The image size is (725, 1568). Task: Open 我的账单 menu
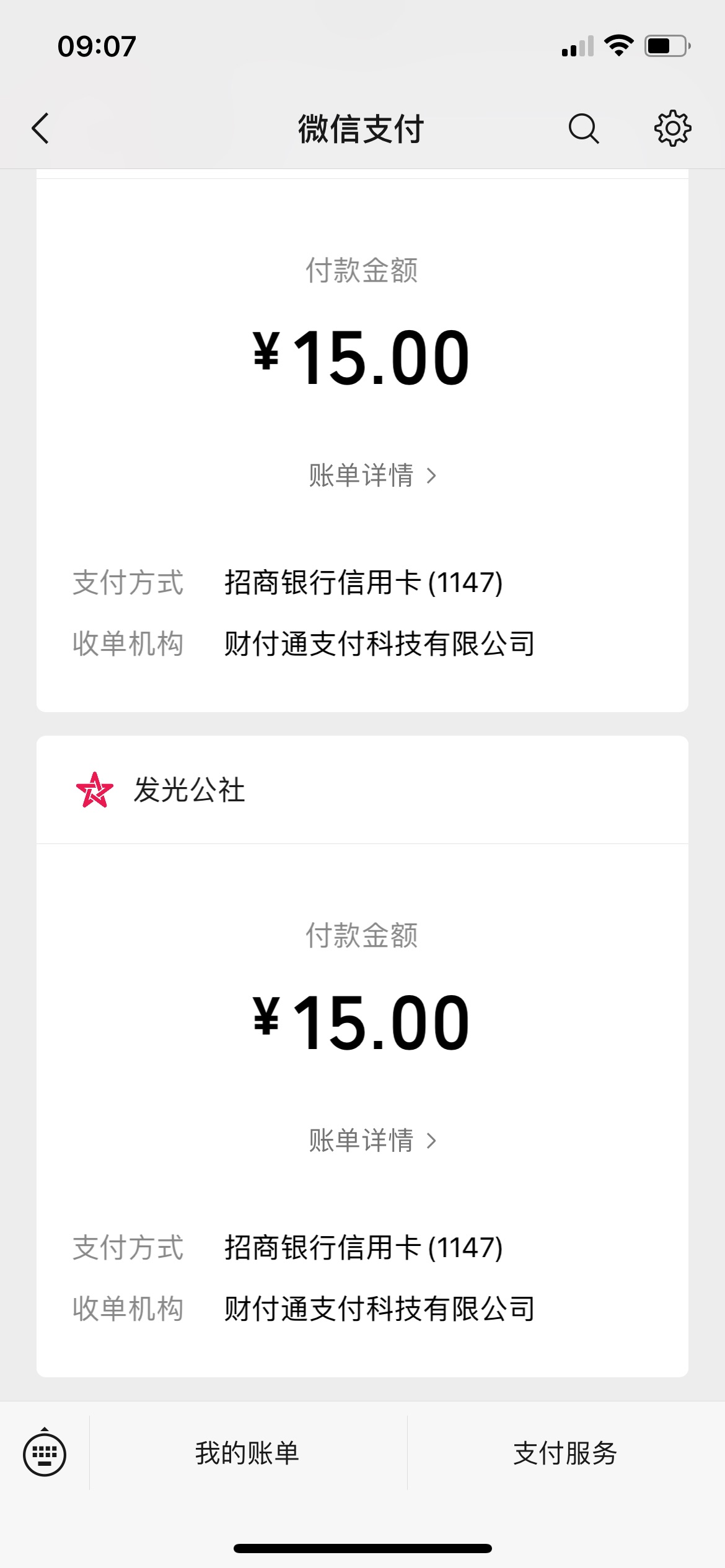click(x=248, y=1453)
